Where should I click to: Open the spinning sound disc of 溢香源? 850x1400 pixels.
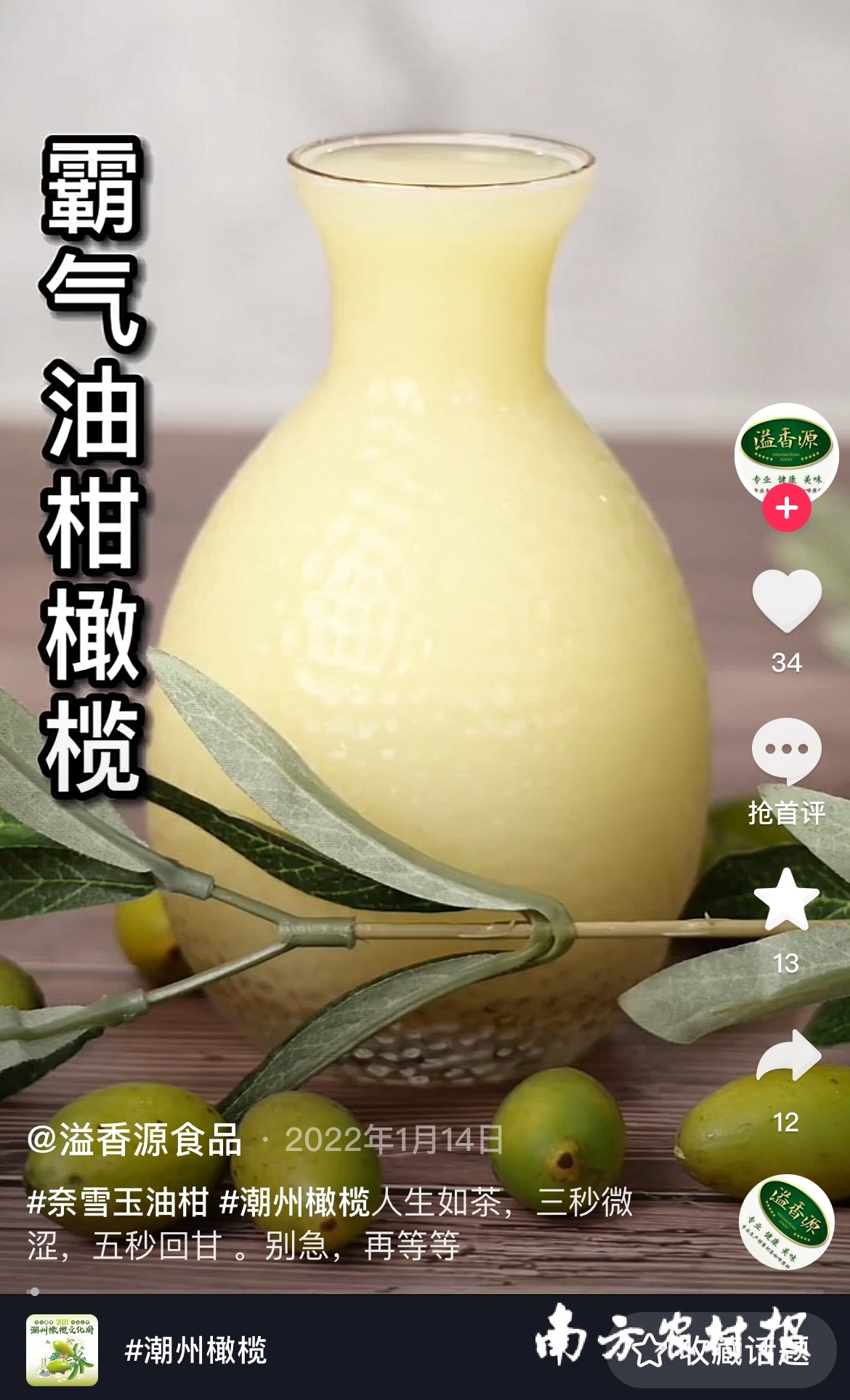(x=786, y=1222)
